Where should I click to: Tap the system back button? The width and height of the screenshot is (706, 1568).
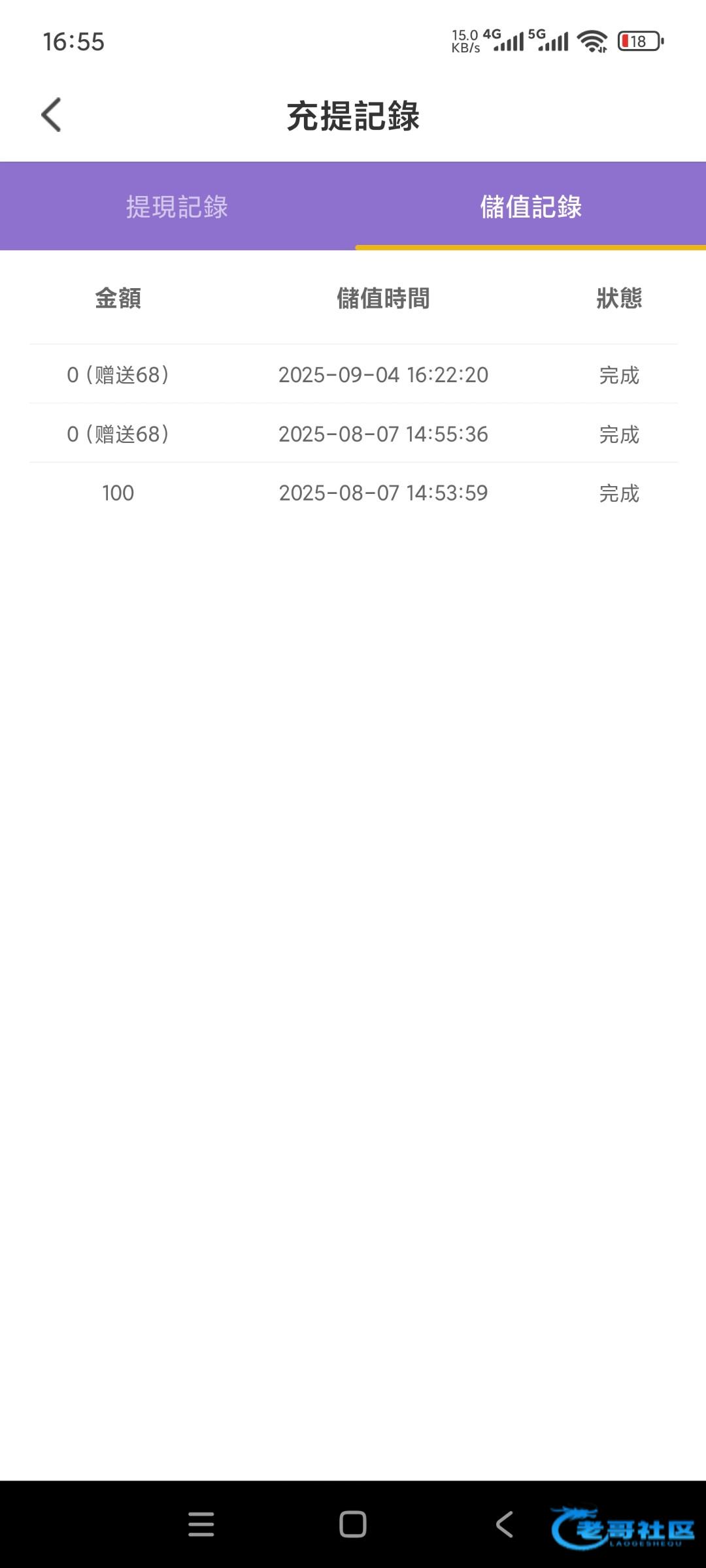pyautogui.click(x=504, y=1524)
